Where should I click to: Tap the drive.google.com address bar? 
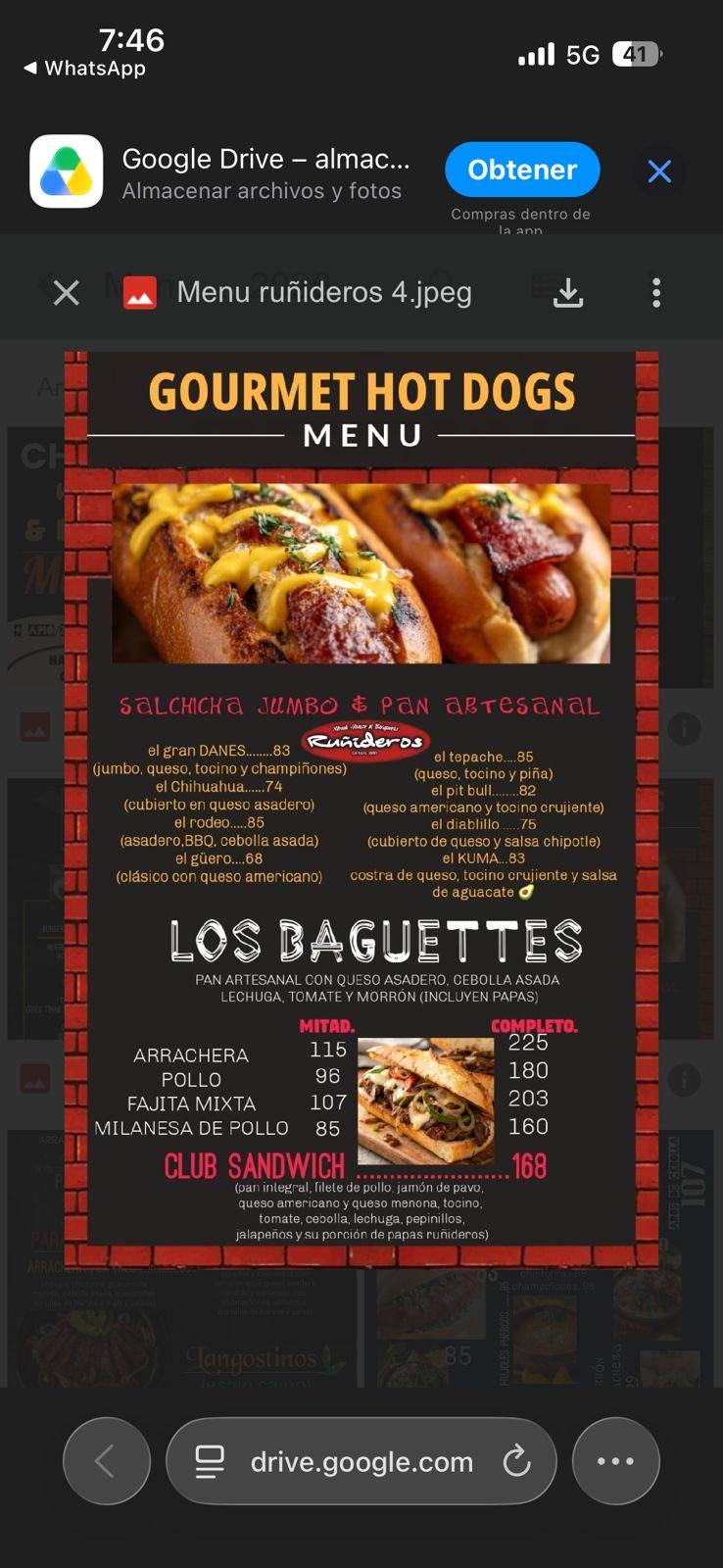pos(361,1461)
